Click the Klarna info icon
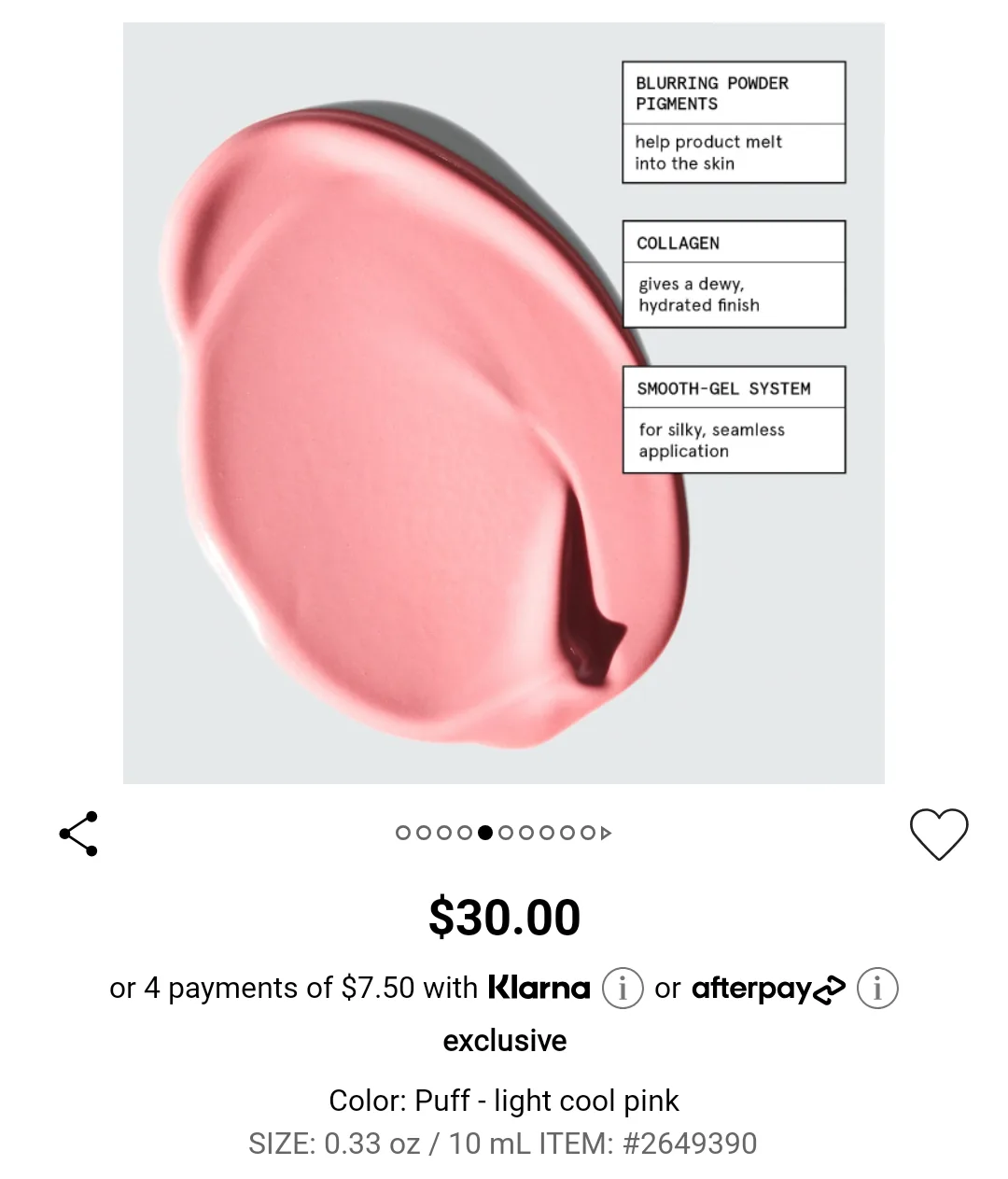The image size is (1008, 1179). coord(623,987)
